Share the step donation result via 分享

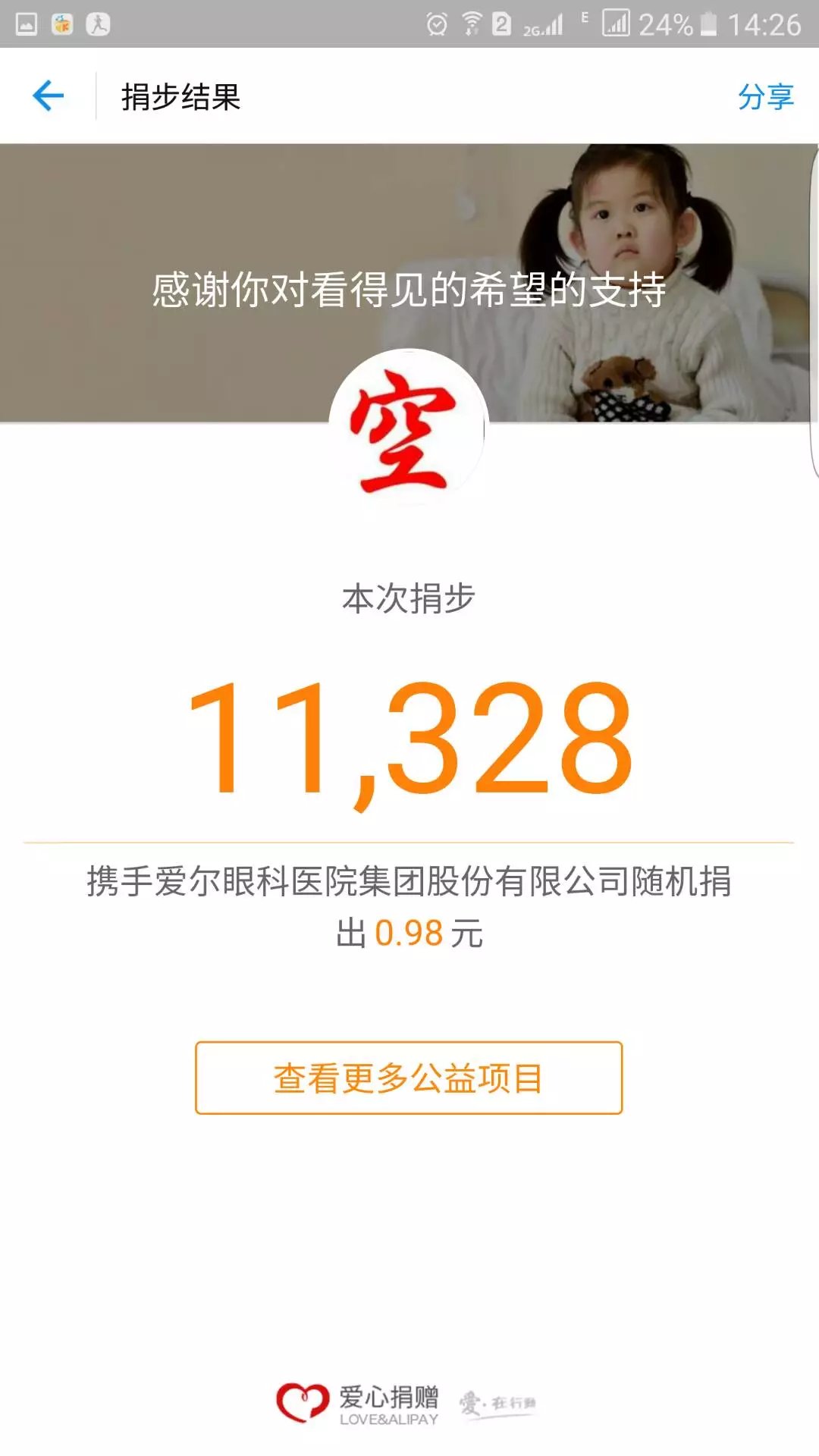click(765, 97)
